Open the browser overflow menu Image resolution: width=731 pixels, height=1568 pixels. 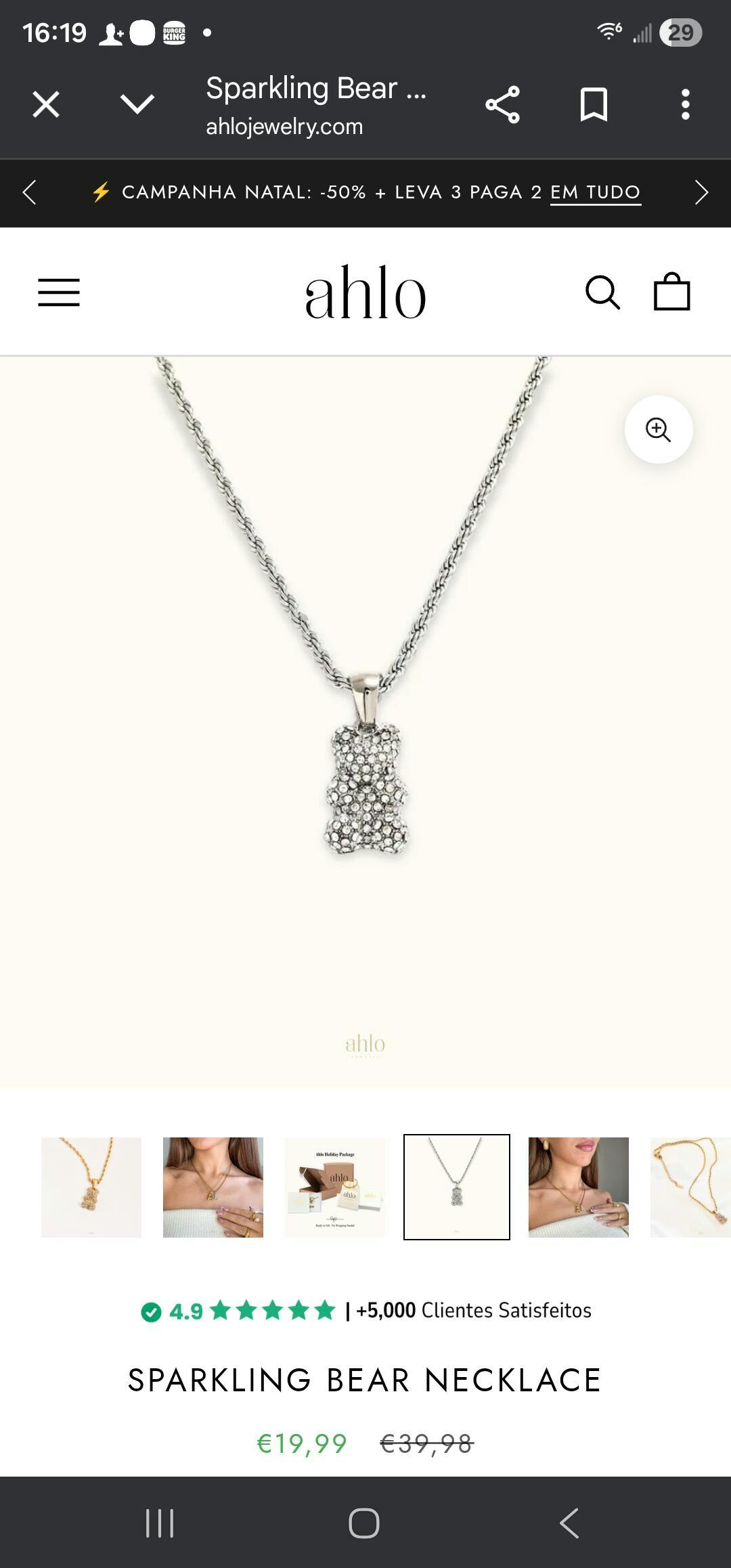[685, 105]
